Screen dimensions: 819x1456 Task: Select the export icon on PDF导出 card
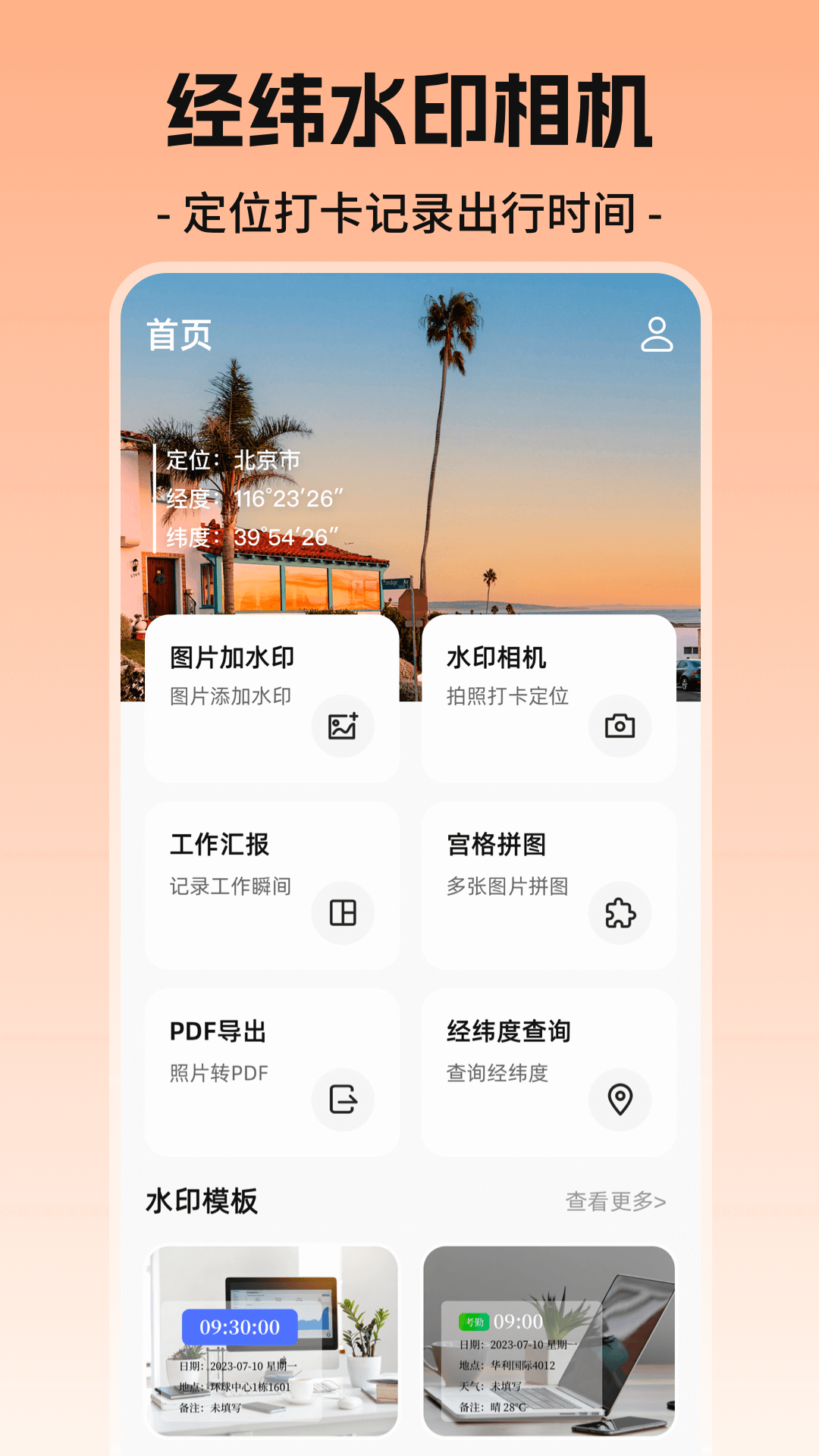point(344,1100)
